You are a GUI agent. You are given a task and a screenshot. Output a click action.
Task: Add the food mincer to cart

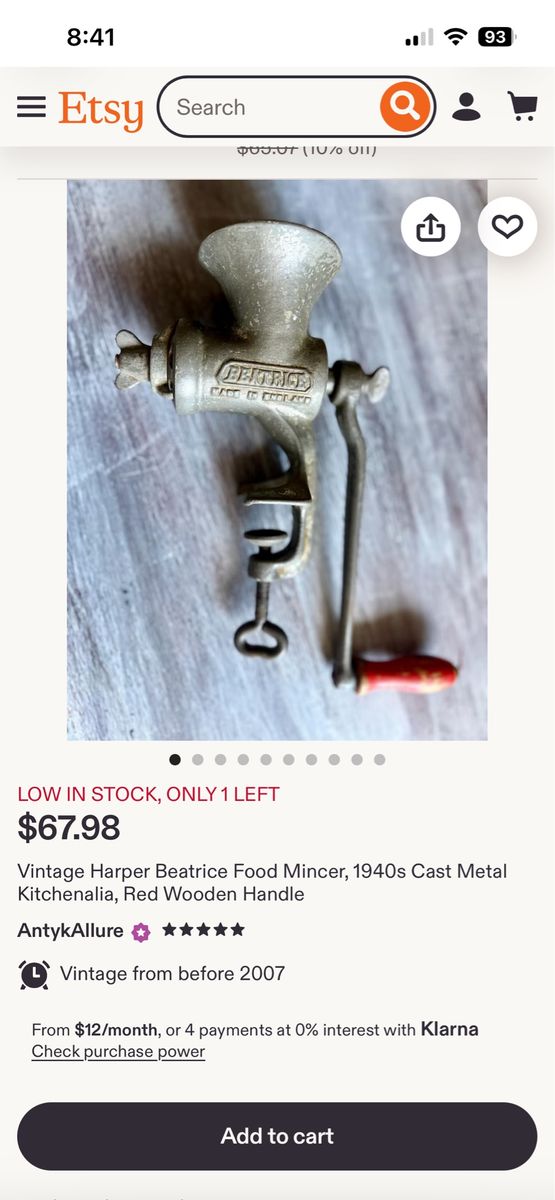[277, 1136]
